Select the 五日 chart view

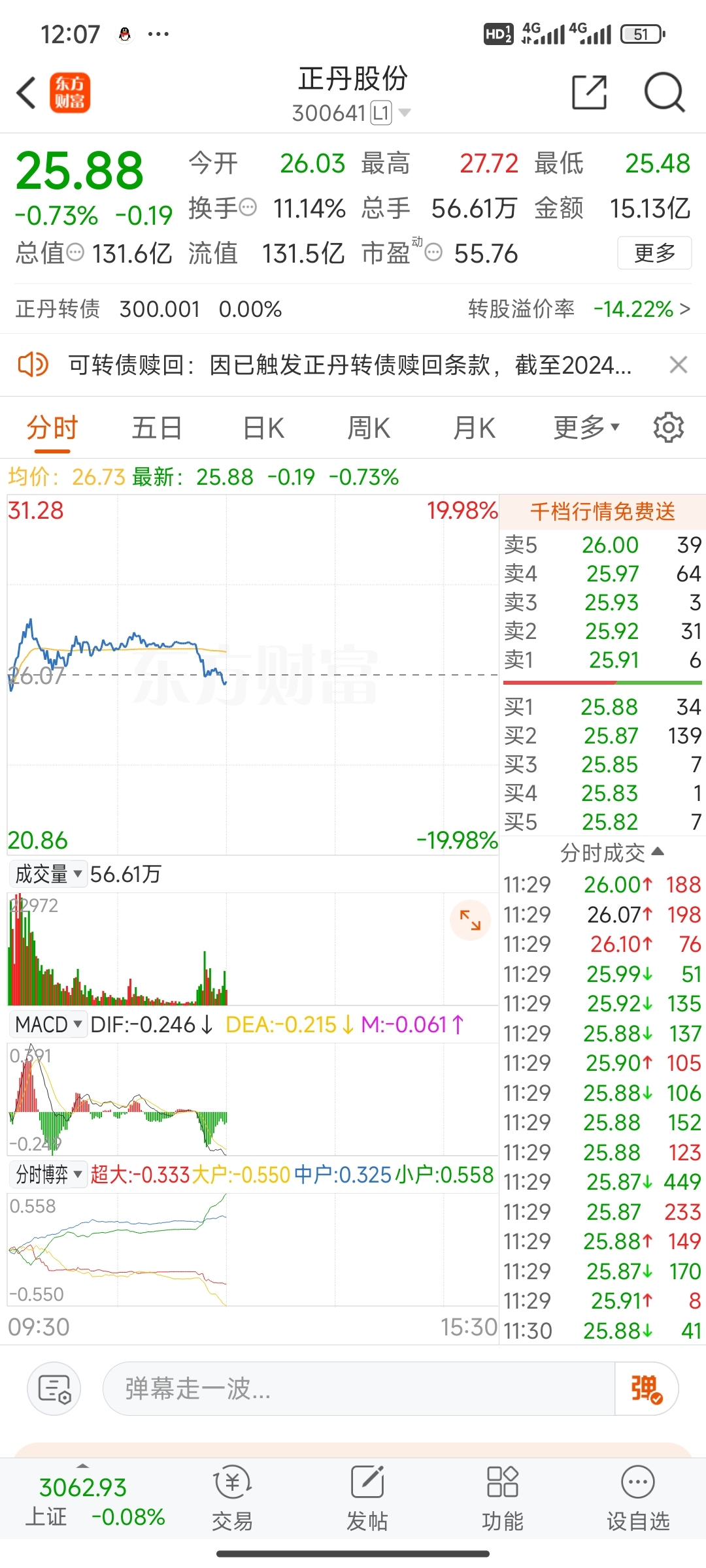(156, 427)
